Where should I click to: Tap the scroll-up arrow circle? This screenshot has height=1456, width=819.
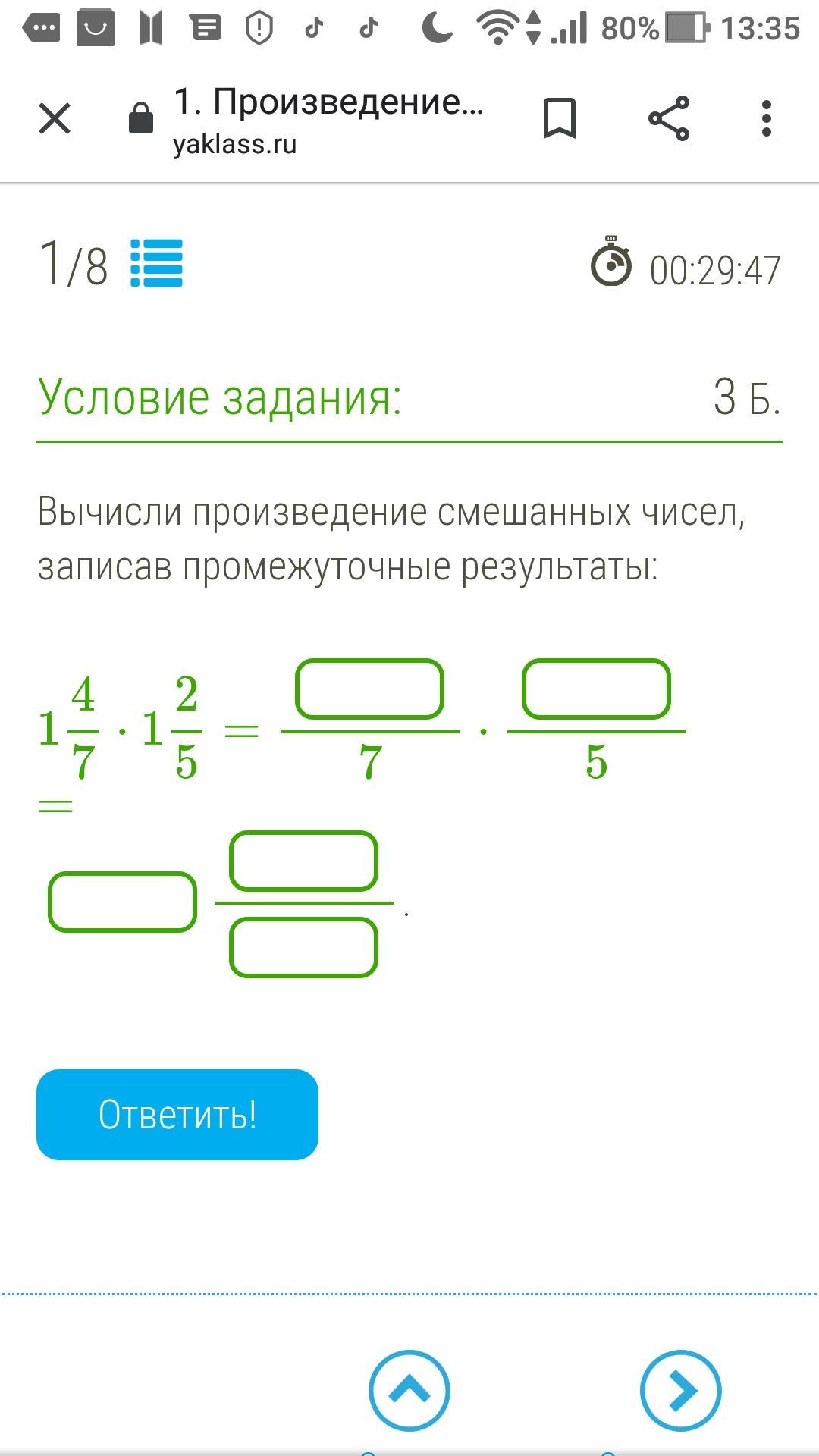(409, 1390)
